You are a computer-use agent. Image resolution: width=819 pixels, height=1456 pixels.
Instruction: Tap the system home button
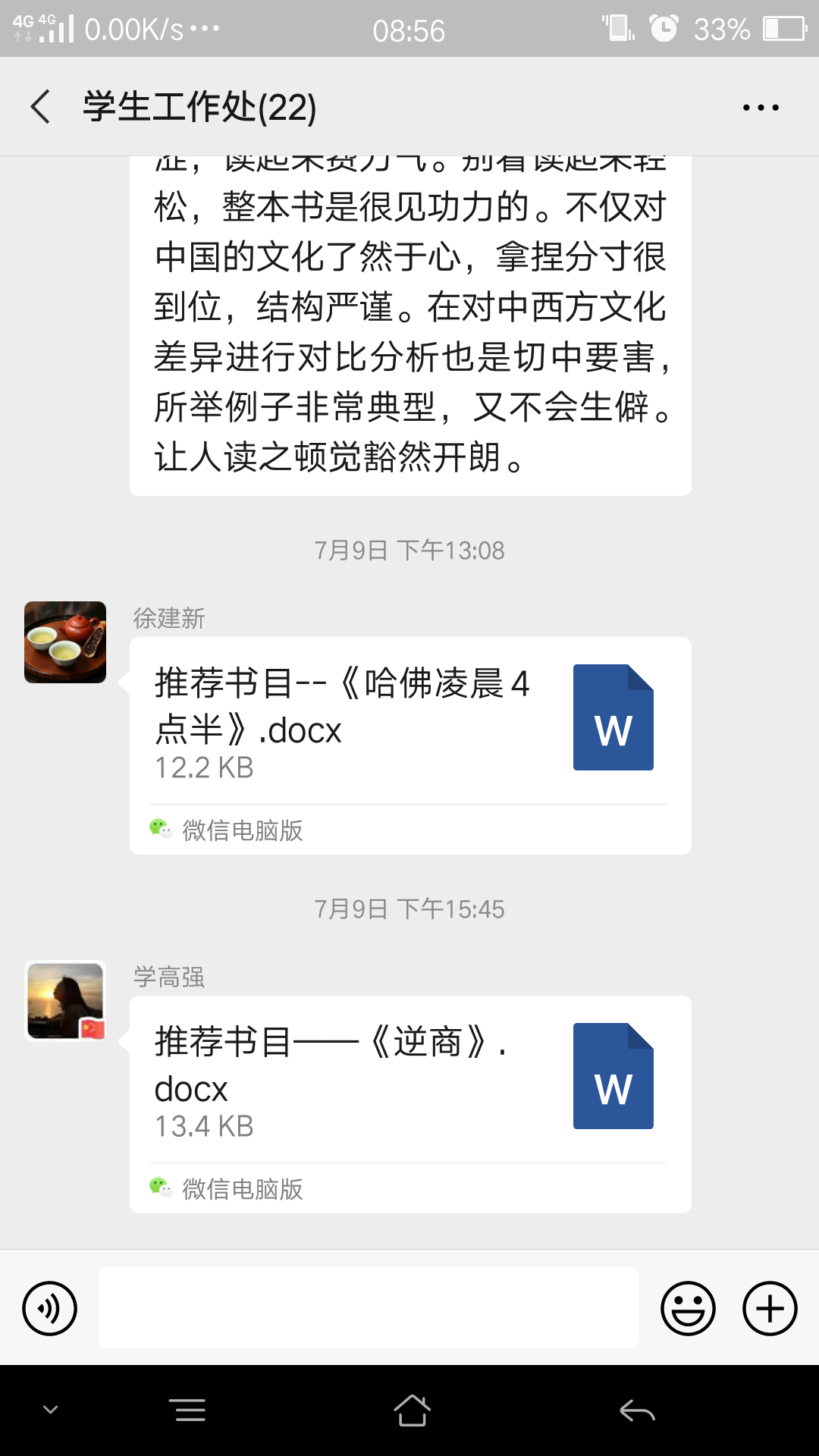[x=412, y=1410]
